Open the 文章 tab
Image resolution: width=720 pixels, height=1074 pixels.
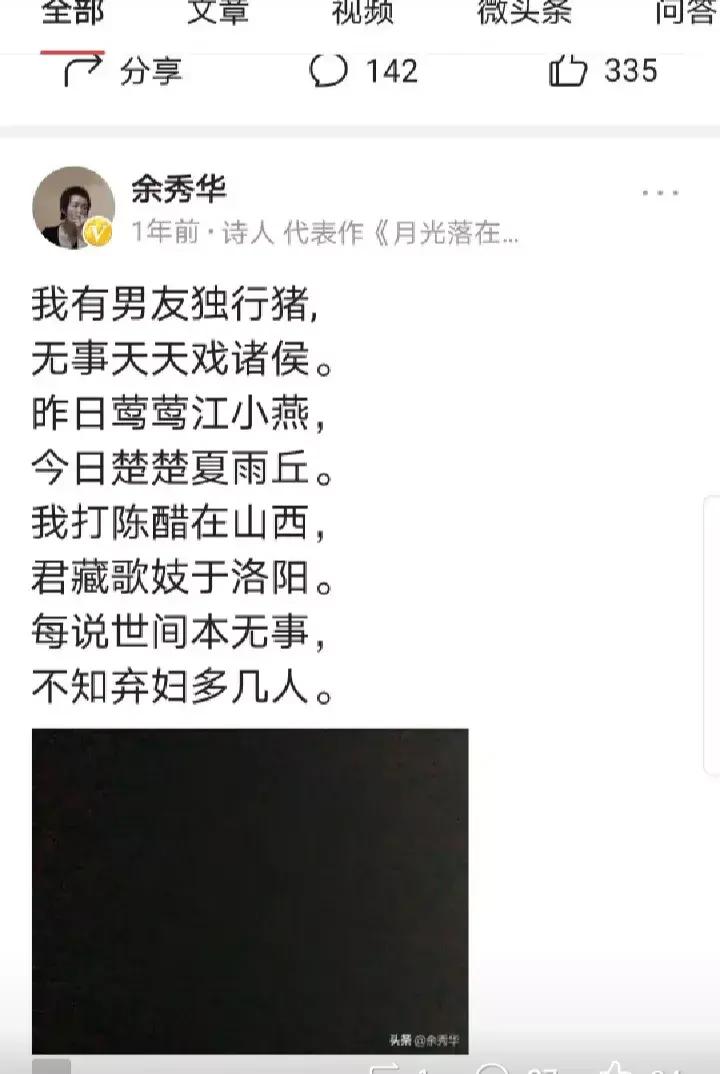[x=216, y=14]
